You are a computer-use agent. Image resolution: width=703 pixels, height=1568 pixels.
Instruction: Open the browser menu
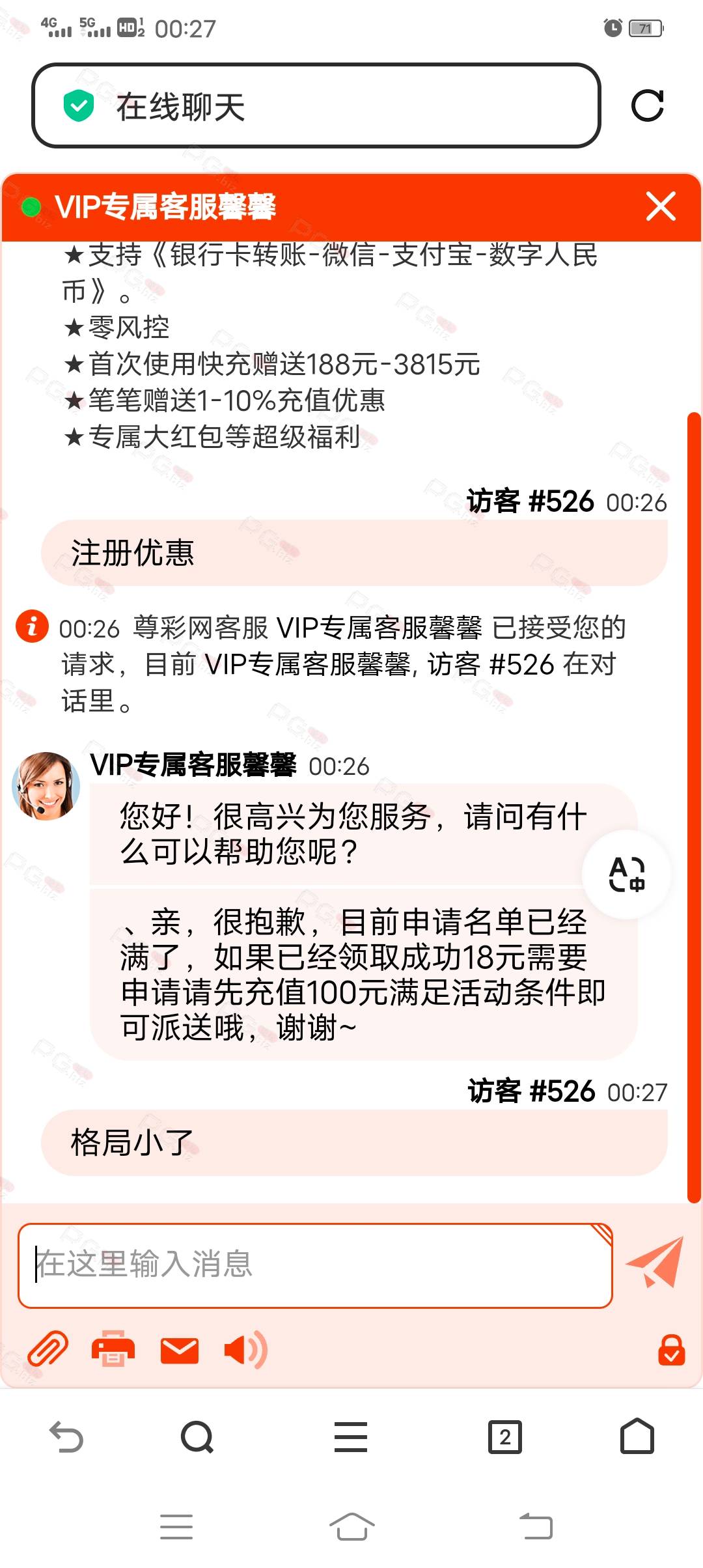351,1437
